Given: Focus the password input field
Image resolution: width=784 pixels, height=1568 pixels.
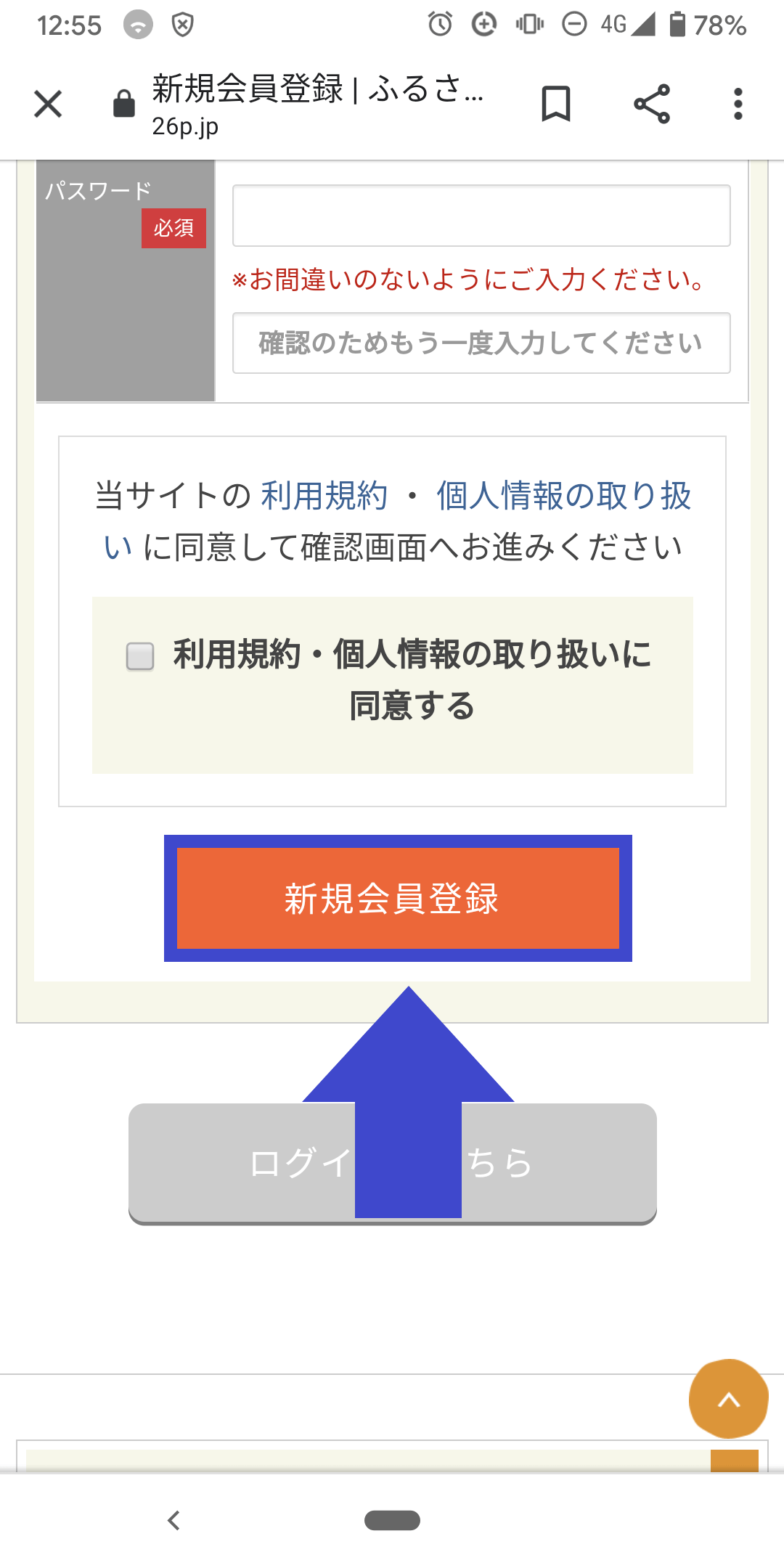Looking at the screenshot, I should pos(481,216).
